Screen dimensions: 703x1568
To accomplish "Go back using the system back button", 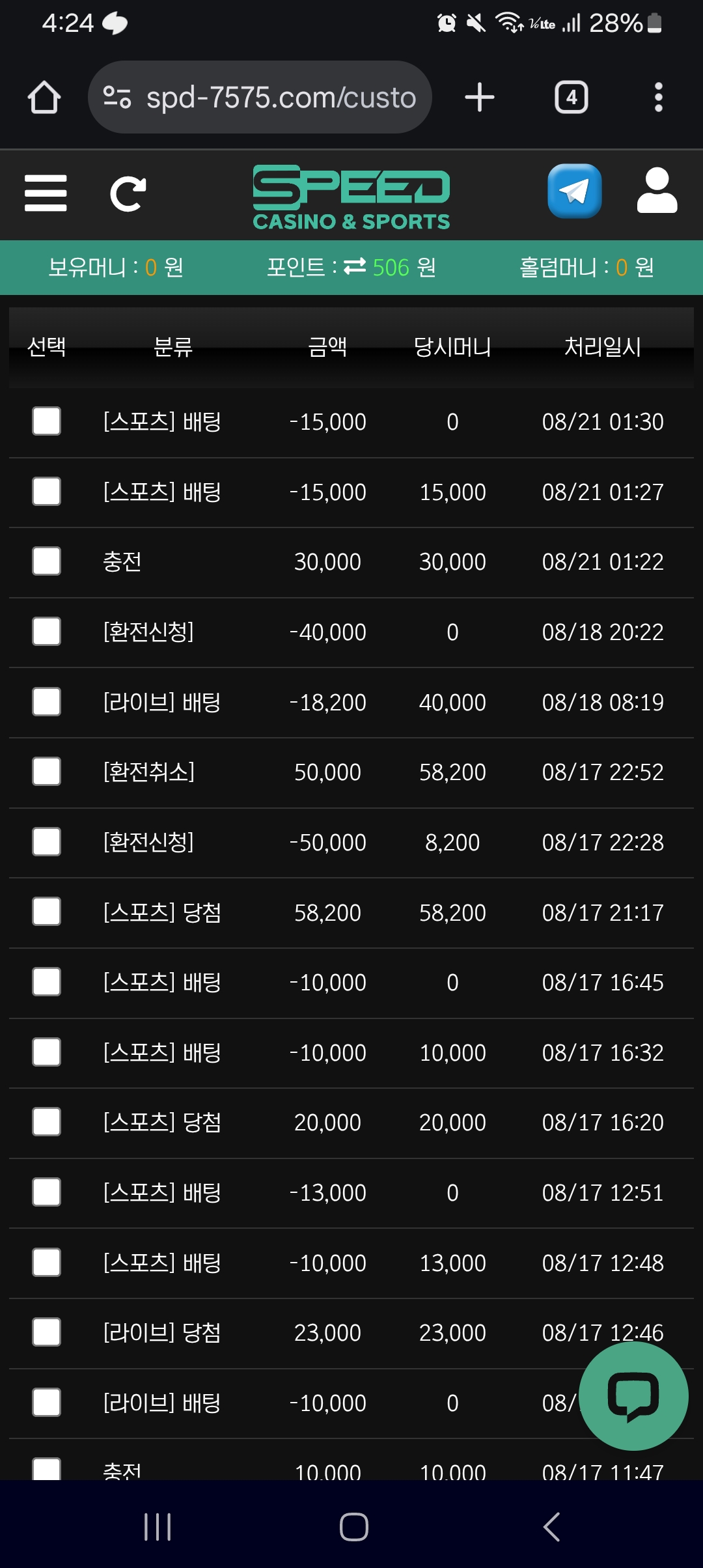I will pyautogui.click(x=551, y=1526).
